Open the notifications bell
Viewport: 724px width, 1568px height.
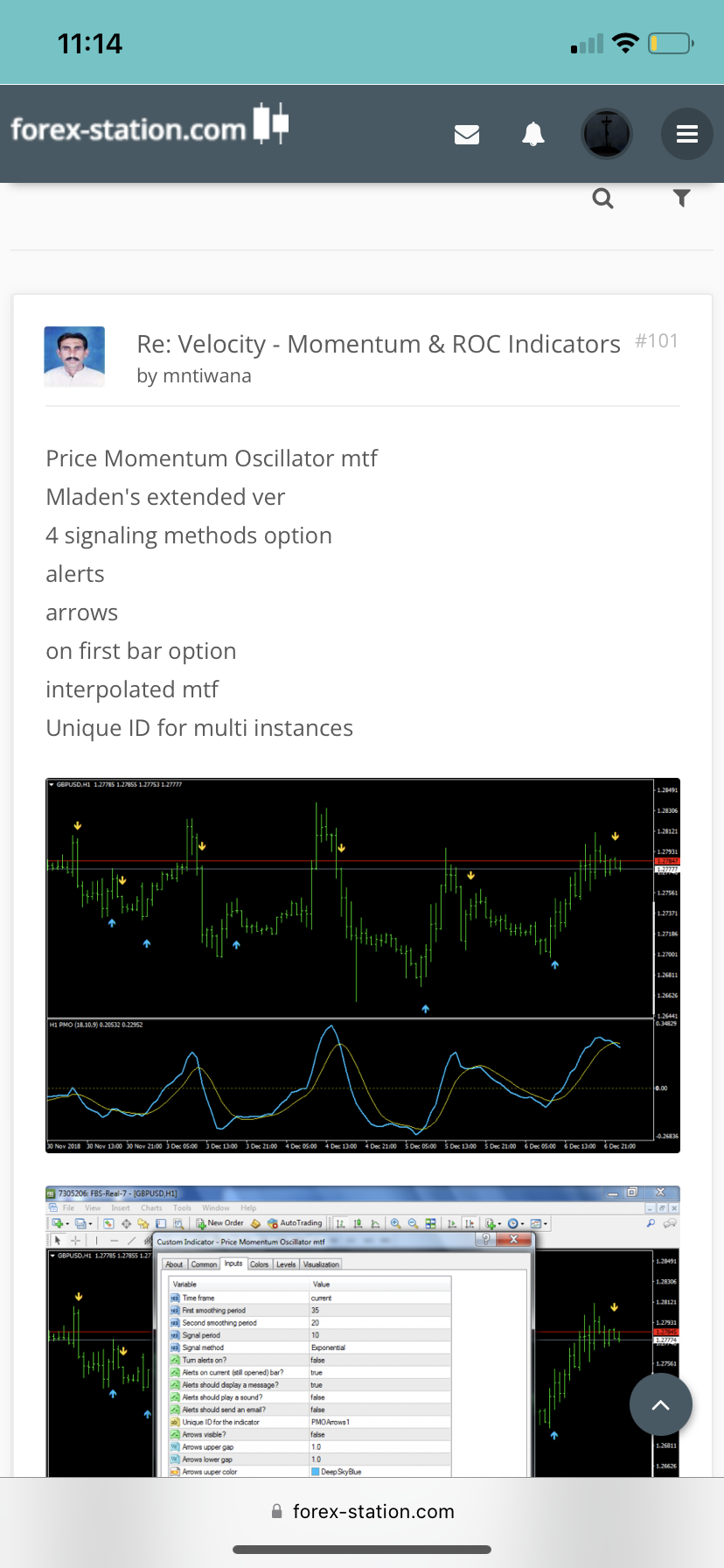coord(533,134)
